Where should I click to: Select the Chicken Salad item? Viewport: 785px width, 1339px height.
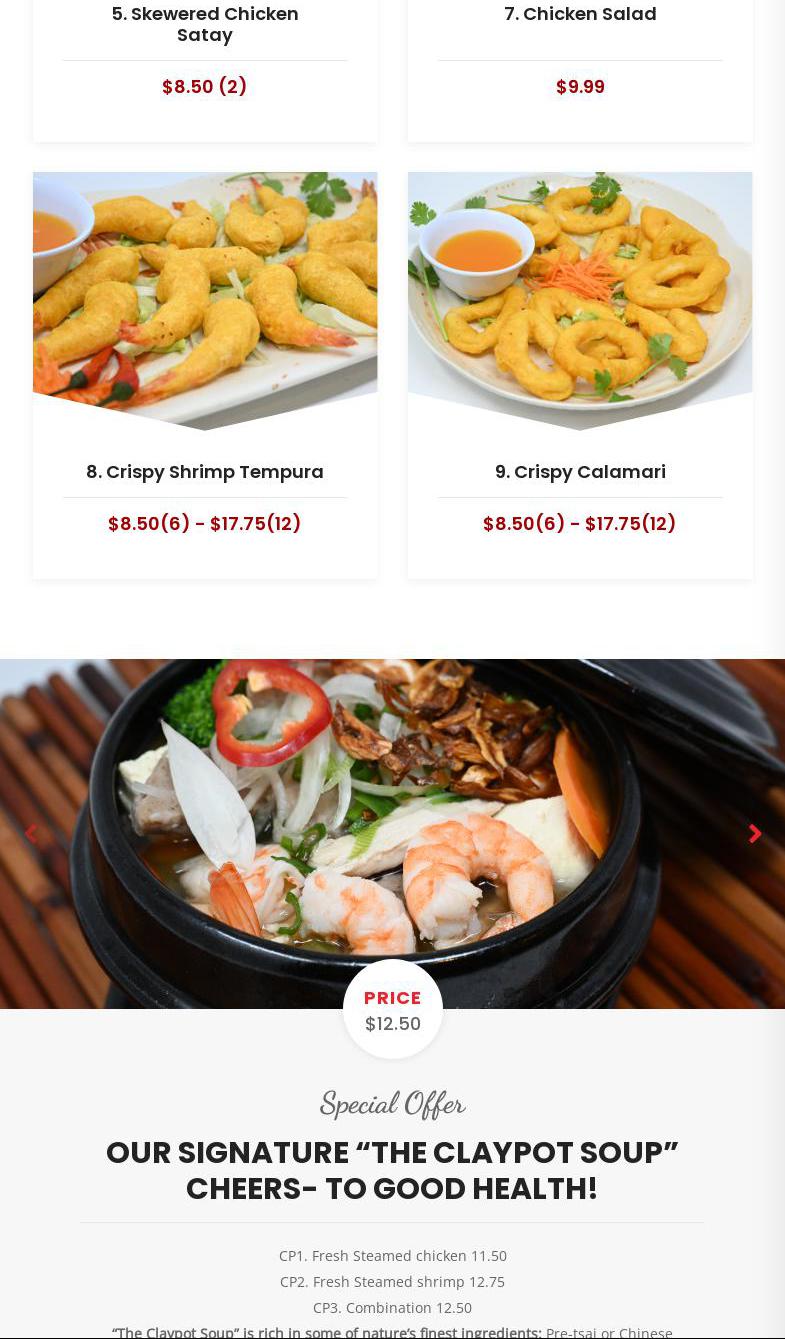[580, 14]
